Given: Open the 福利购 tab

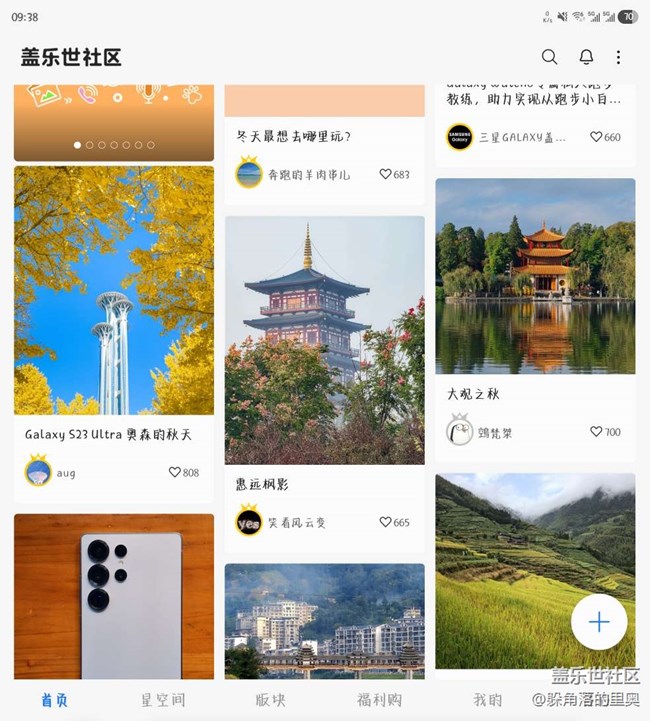Looking at the screenshot, I should tap(379, 700).
